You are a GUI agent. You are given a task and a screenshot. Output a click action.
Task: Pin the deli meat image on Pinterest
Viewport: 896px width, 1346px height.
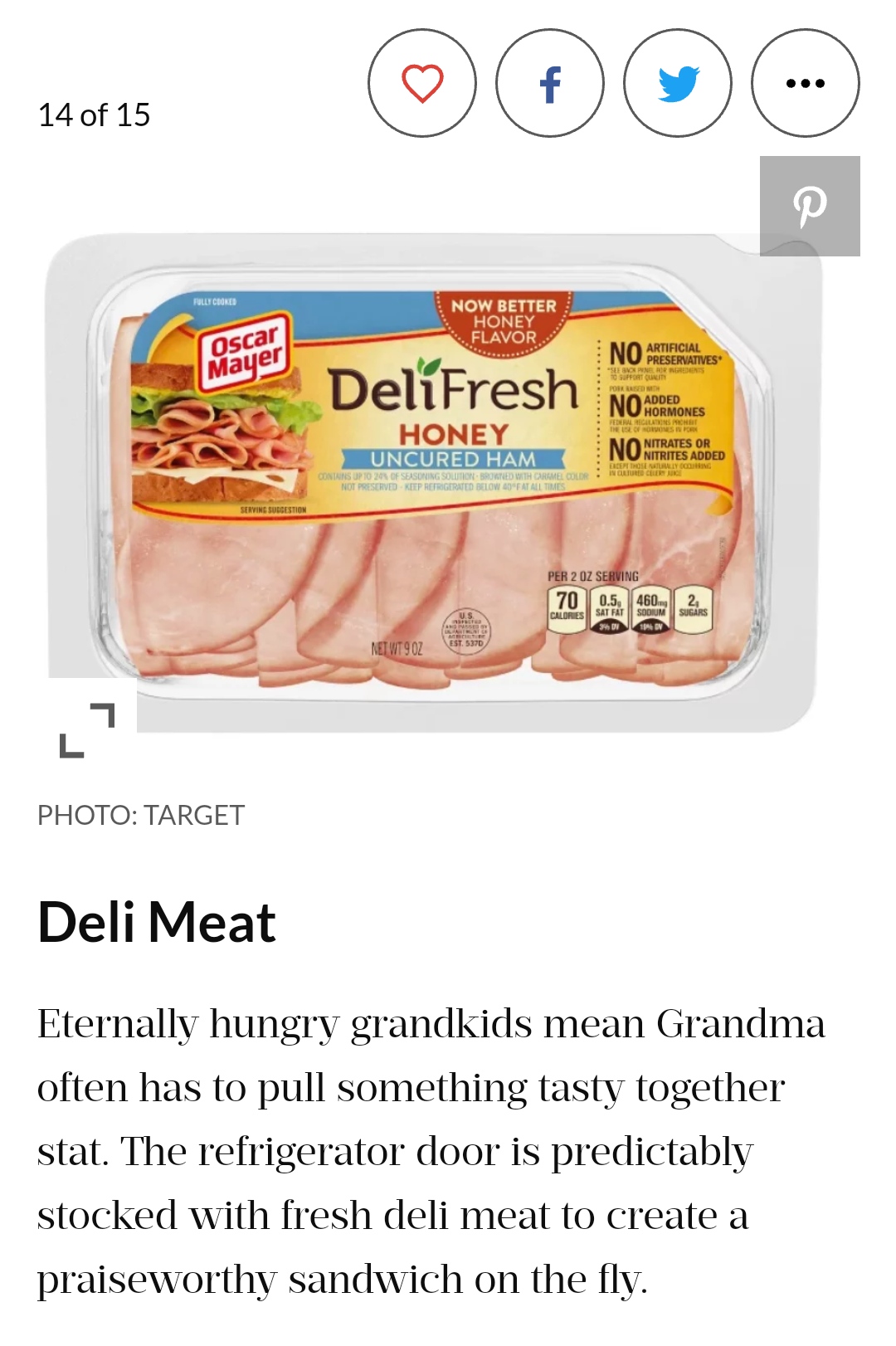[x=810, y=206]
